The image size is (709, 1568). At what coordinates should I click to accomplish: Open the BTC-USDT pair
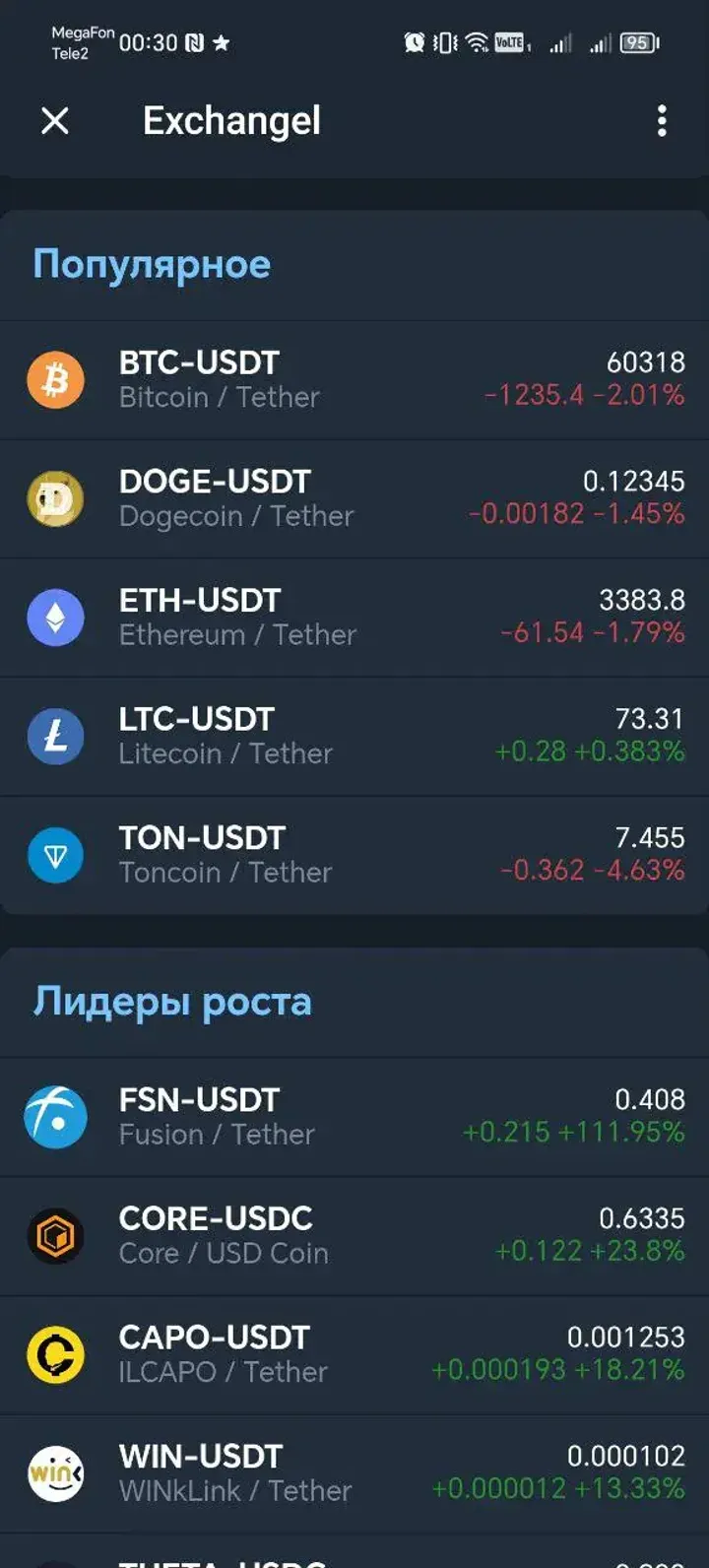(354, 380)
